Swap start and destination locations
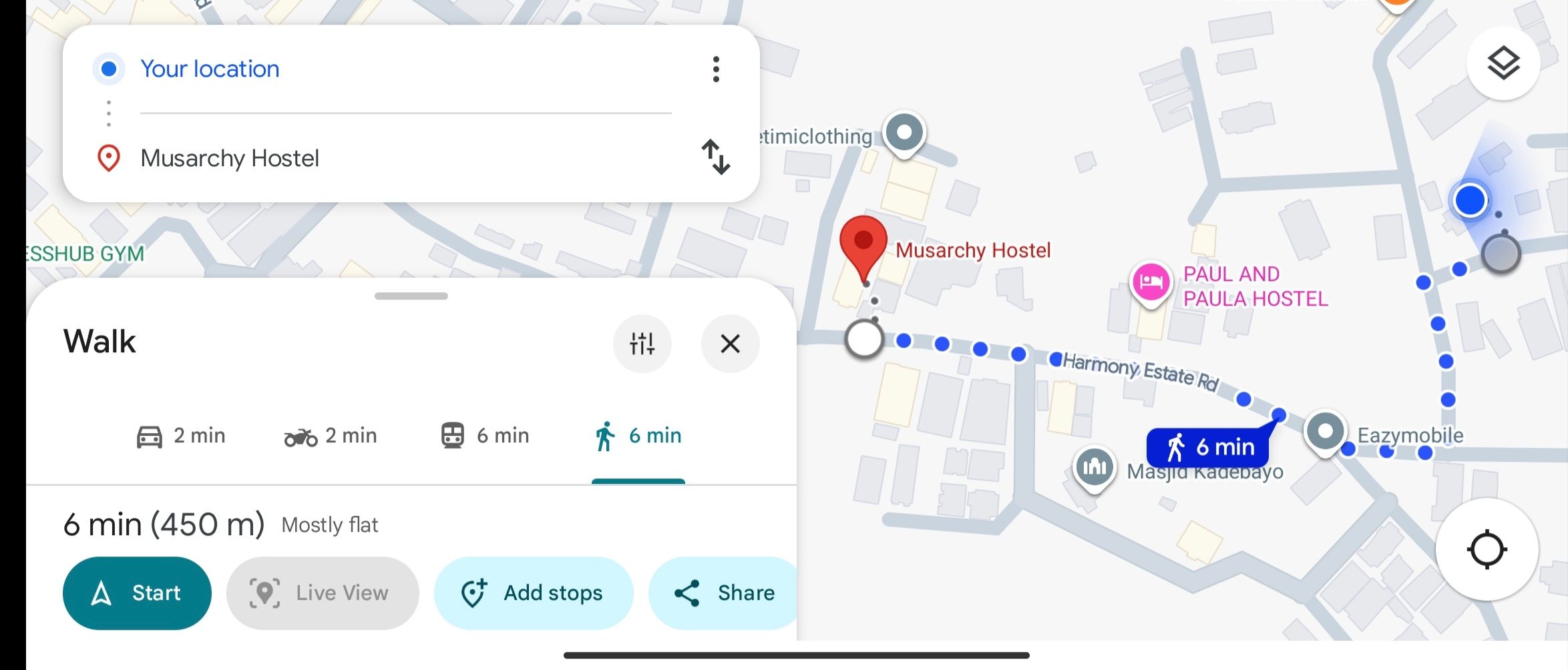This screenshot has height=670, width=1568. (716, 157)
